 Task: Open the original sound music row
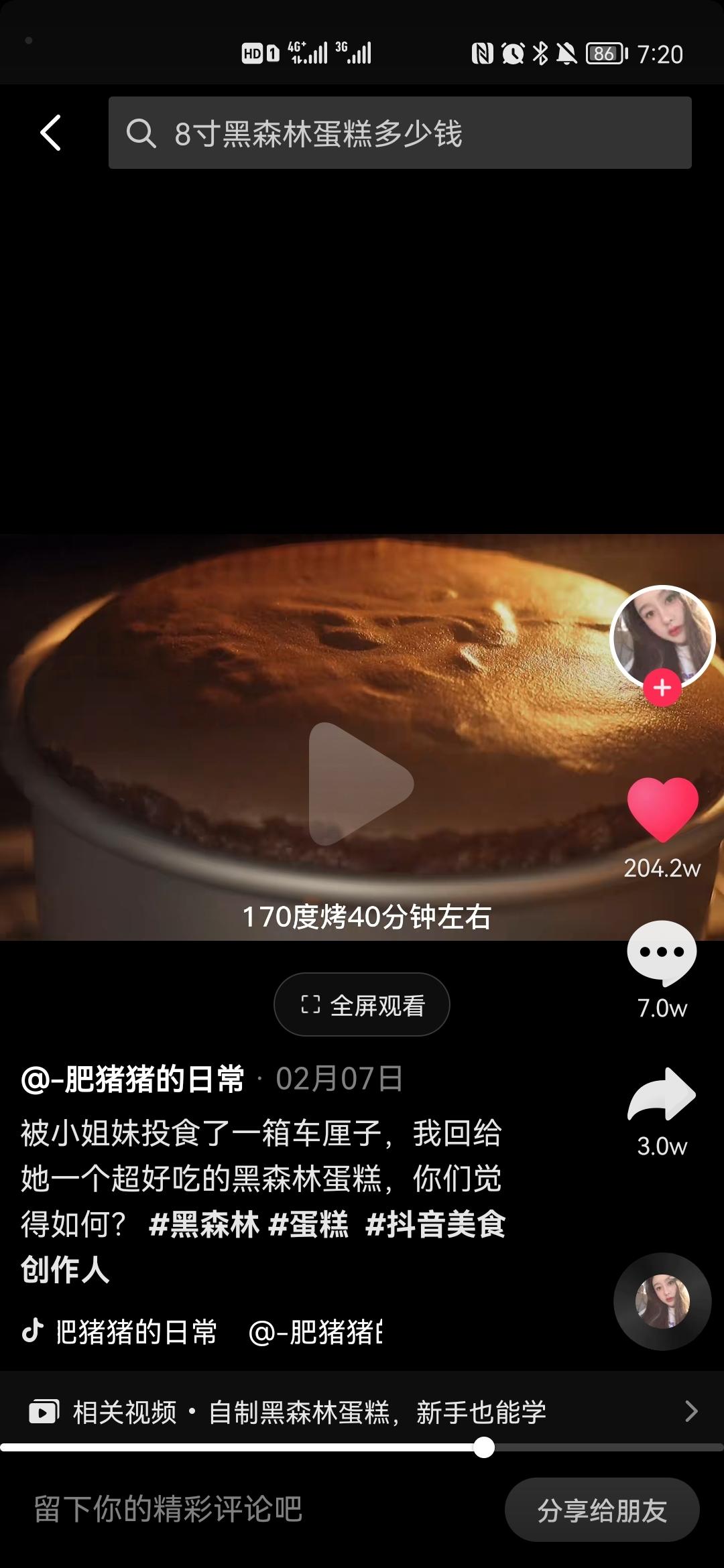coord(201,1332)
